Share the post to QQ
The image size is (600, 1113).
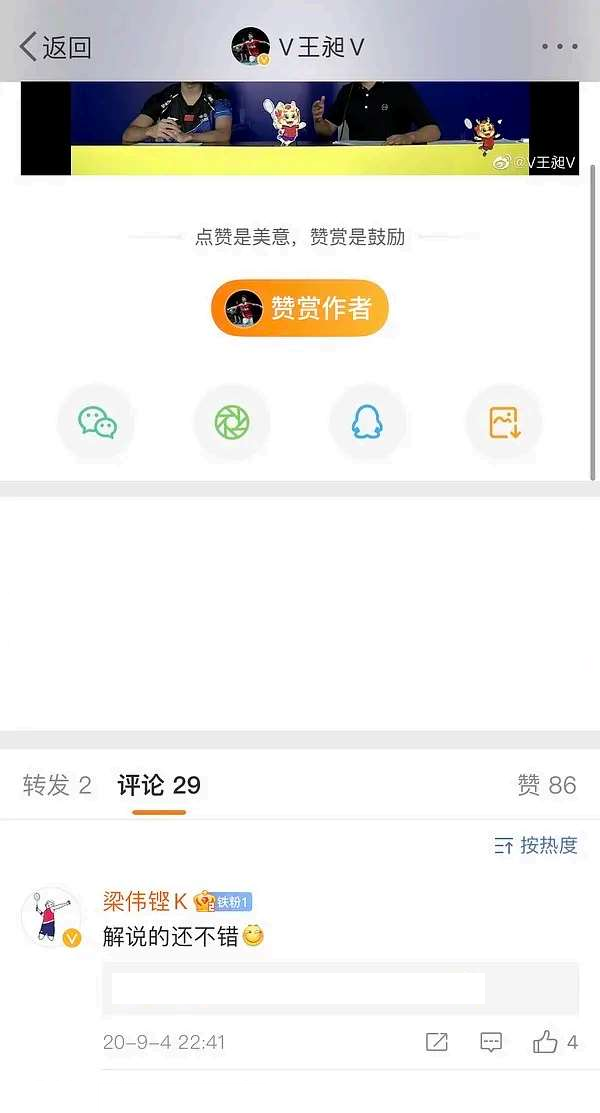[x=367, y=423]
